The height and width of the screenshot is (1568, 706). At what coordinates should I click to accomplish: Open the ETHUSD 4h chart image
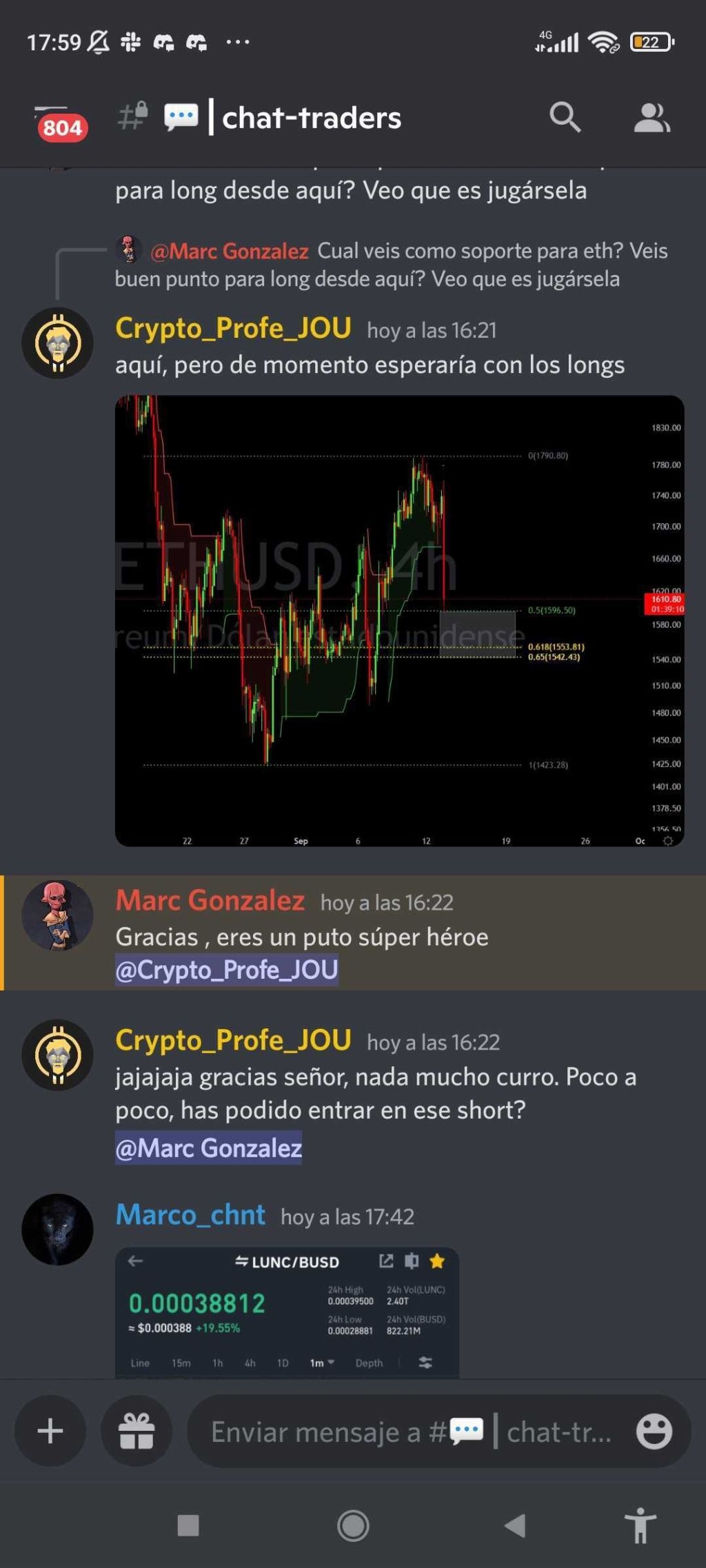point(399,620)
